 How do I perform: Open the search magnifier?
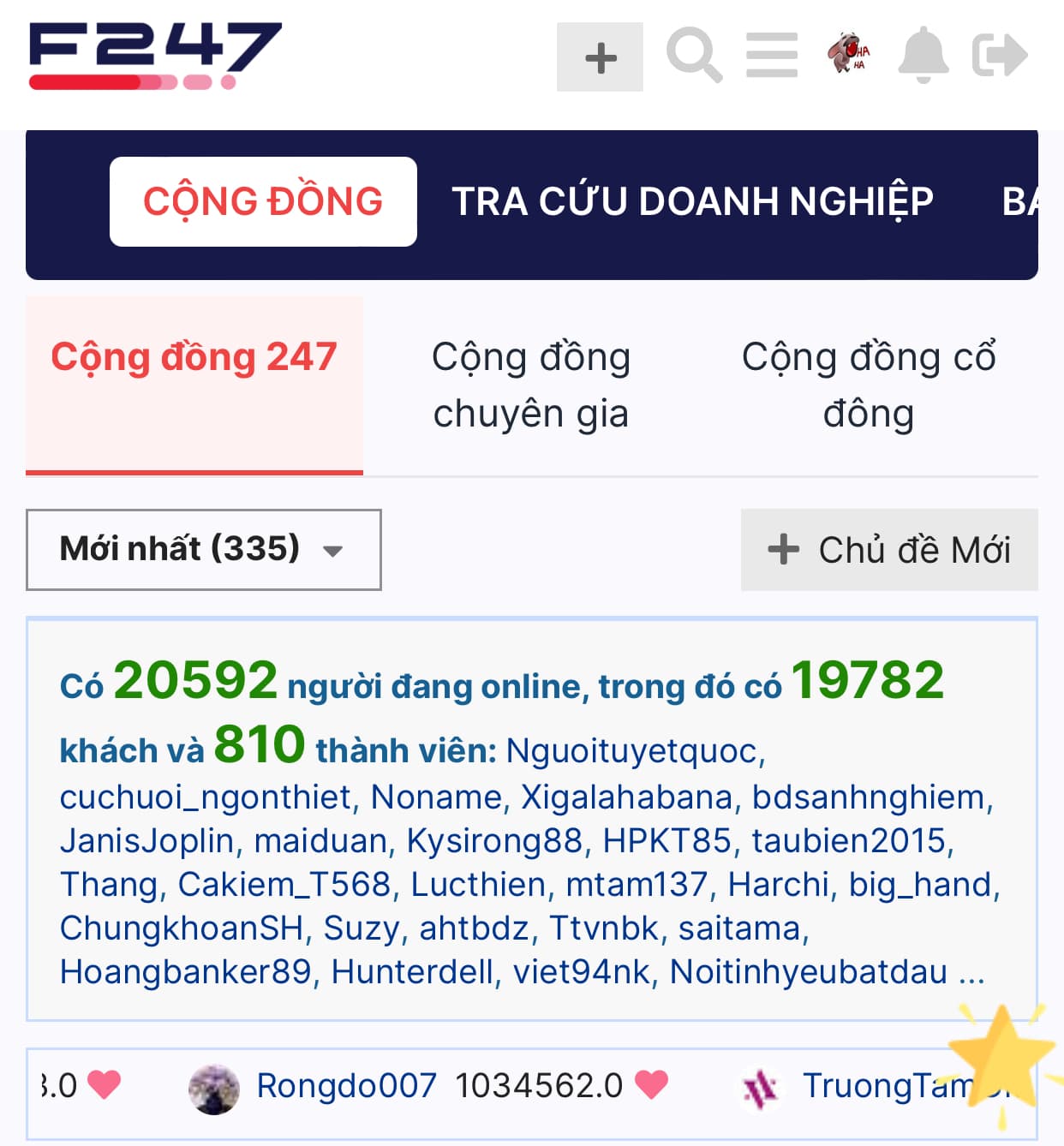[693, 56]
